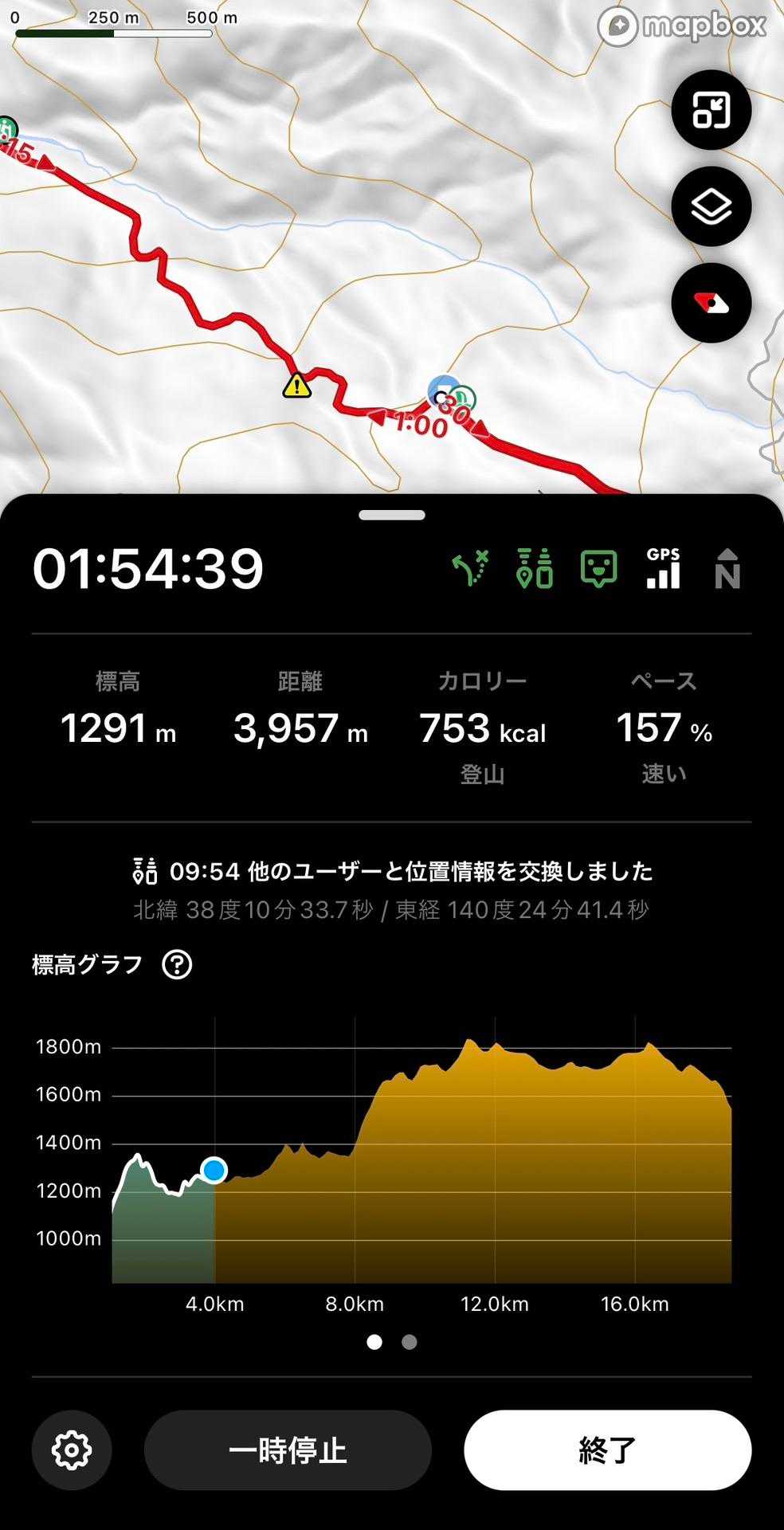Open the route deviation alert icon
784x1530 pixels.
(x=471, y=569)
